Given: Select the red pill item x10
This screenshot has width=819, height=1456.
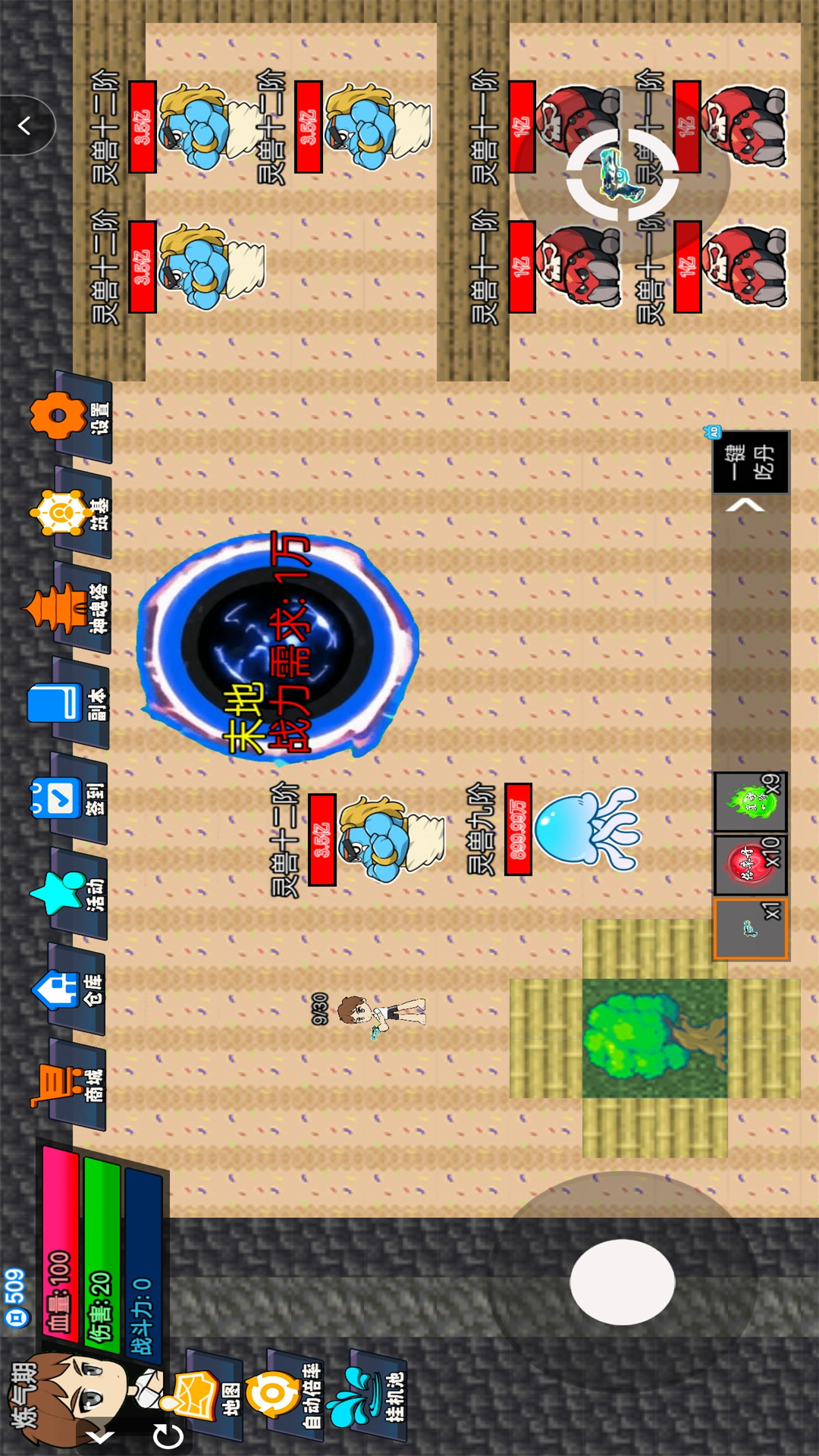Looking at the screenshot, I should 750,865.
